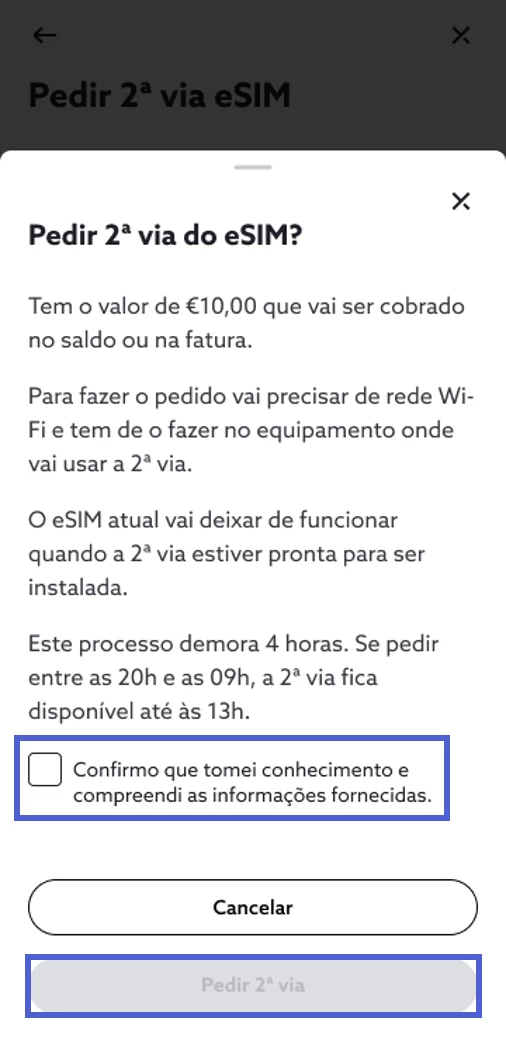
Task: Tap the Cancelar button
Action: (x=252, y=907)
